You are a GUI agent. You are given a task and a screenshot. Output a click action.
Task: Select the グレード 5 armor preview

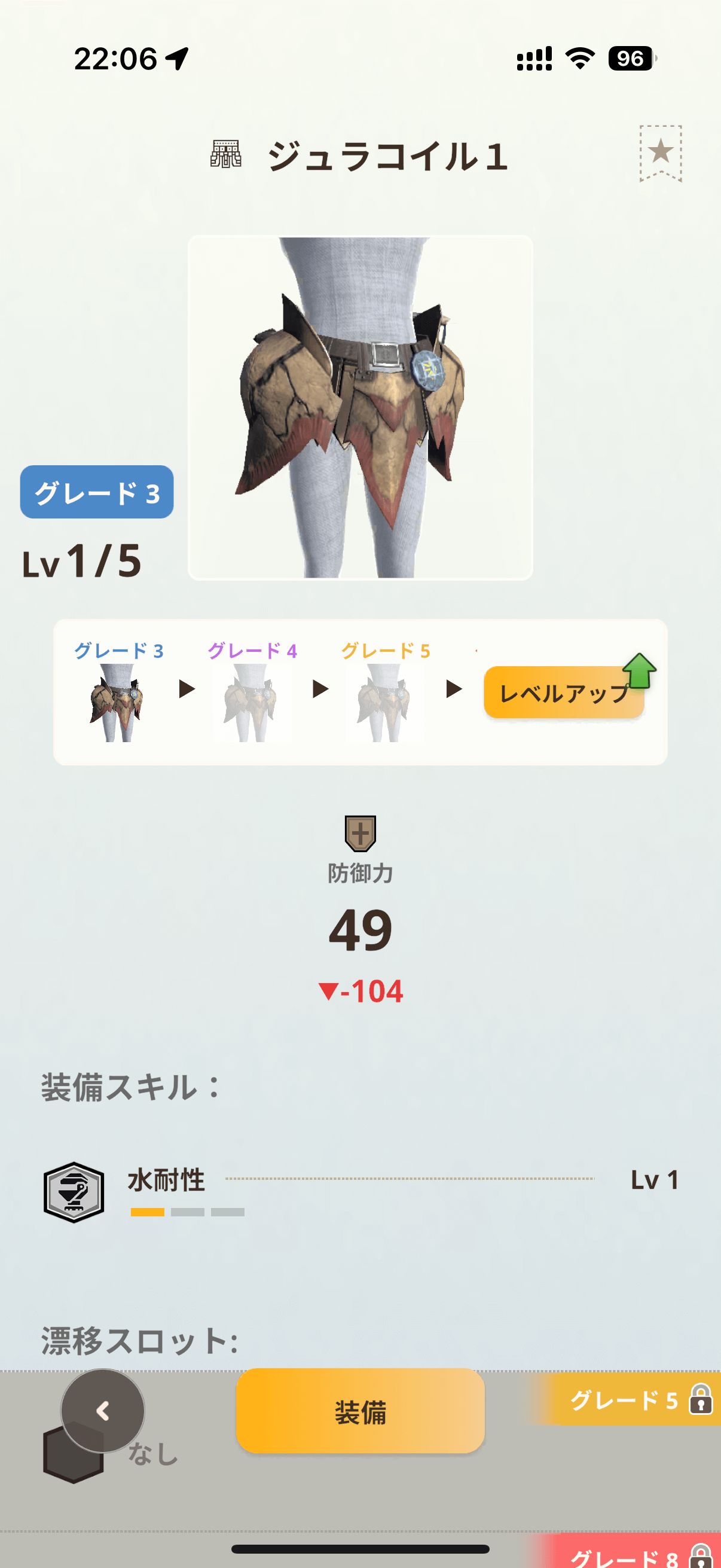point(384,701)
